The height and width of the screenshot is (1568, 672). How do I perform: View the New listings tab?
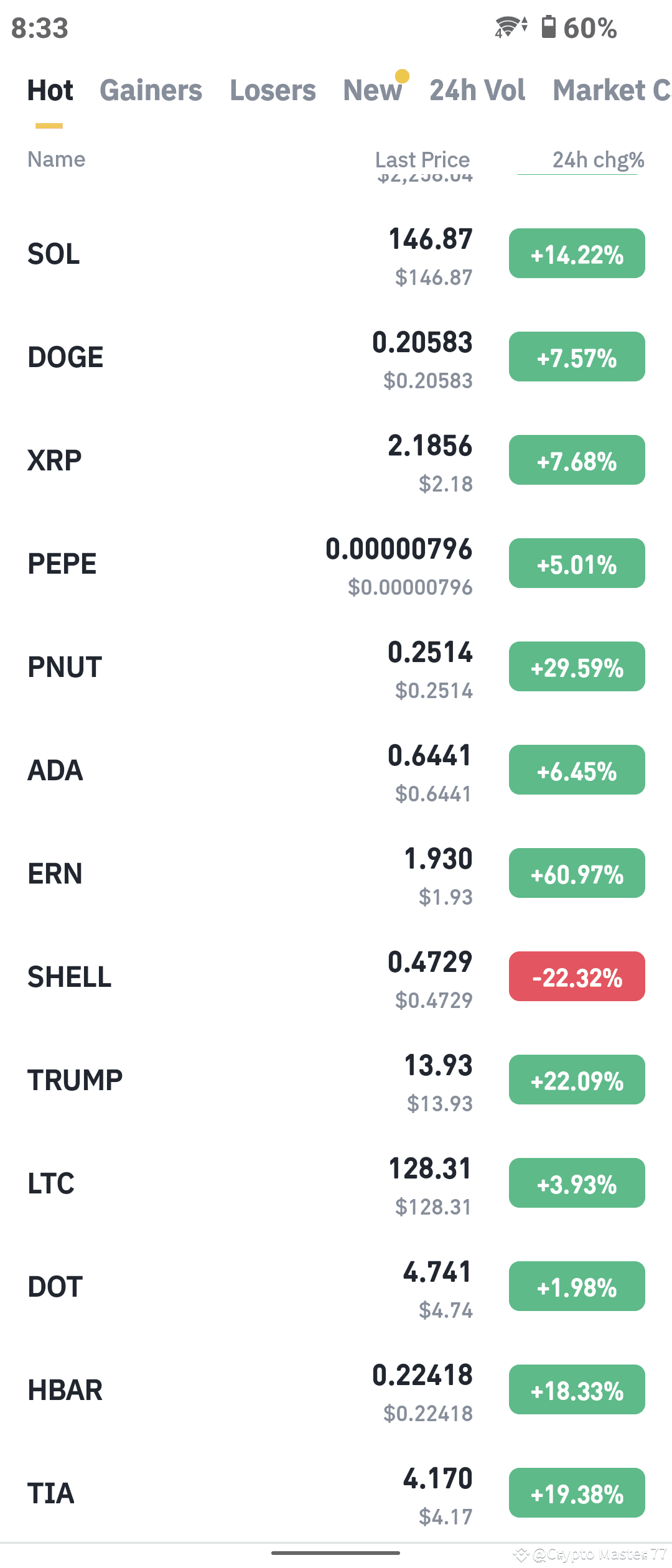[372, 90]
